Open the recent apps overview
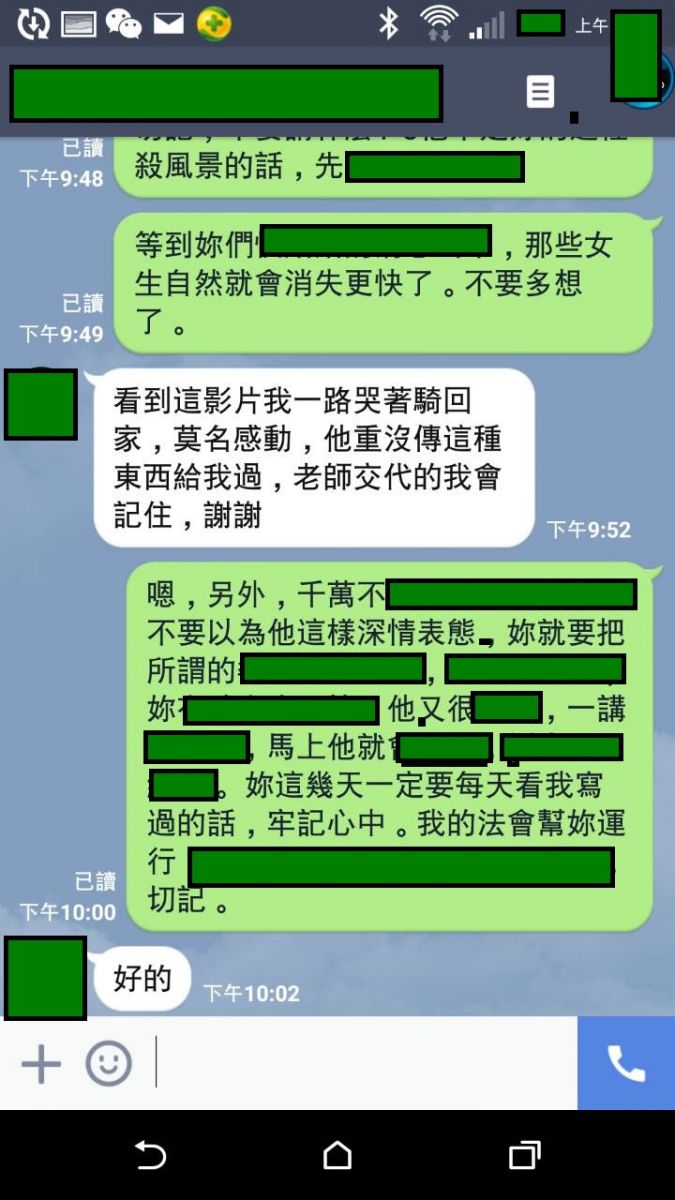The width and height of the screenshot is (675, 1200). (524, 1156)
